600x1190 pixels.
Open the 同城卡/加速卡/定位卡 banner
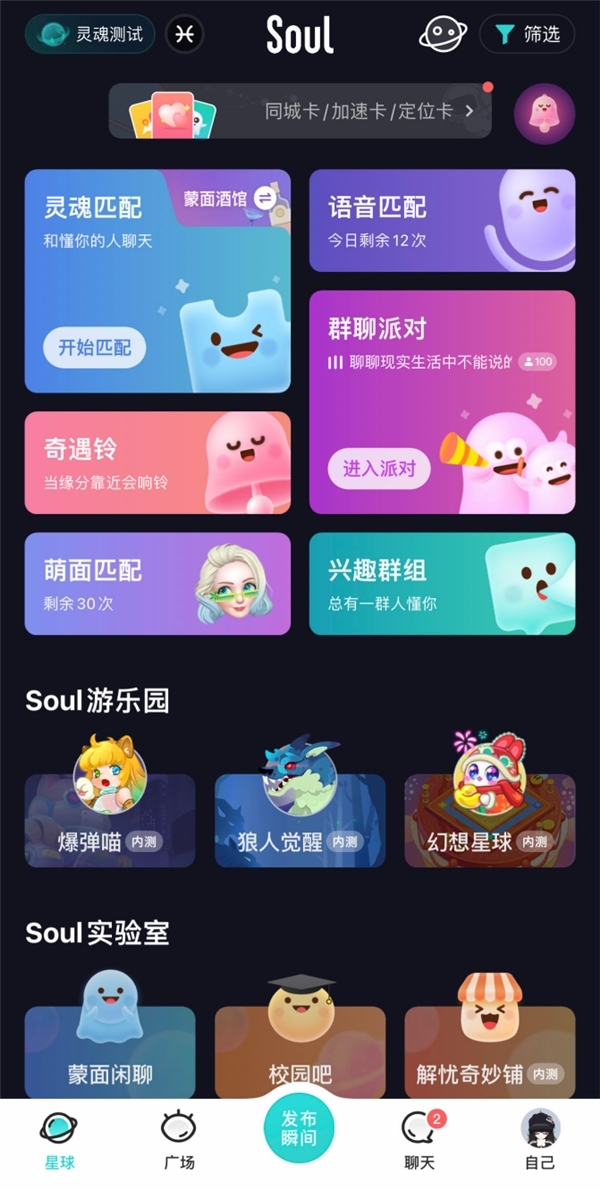point(300,111)
